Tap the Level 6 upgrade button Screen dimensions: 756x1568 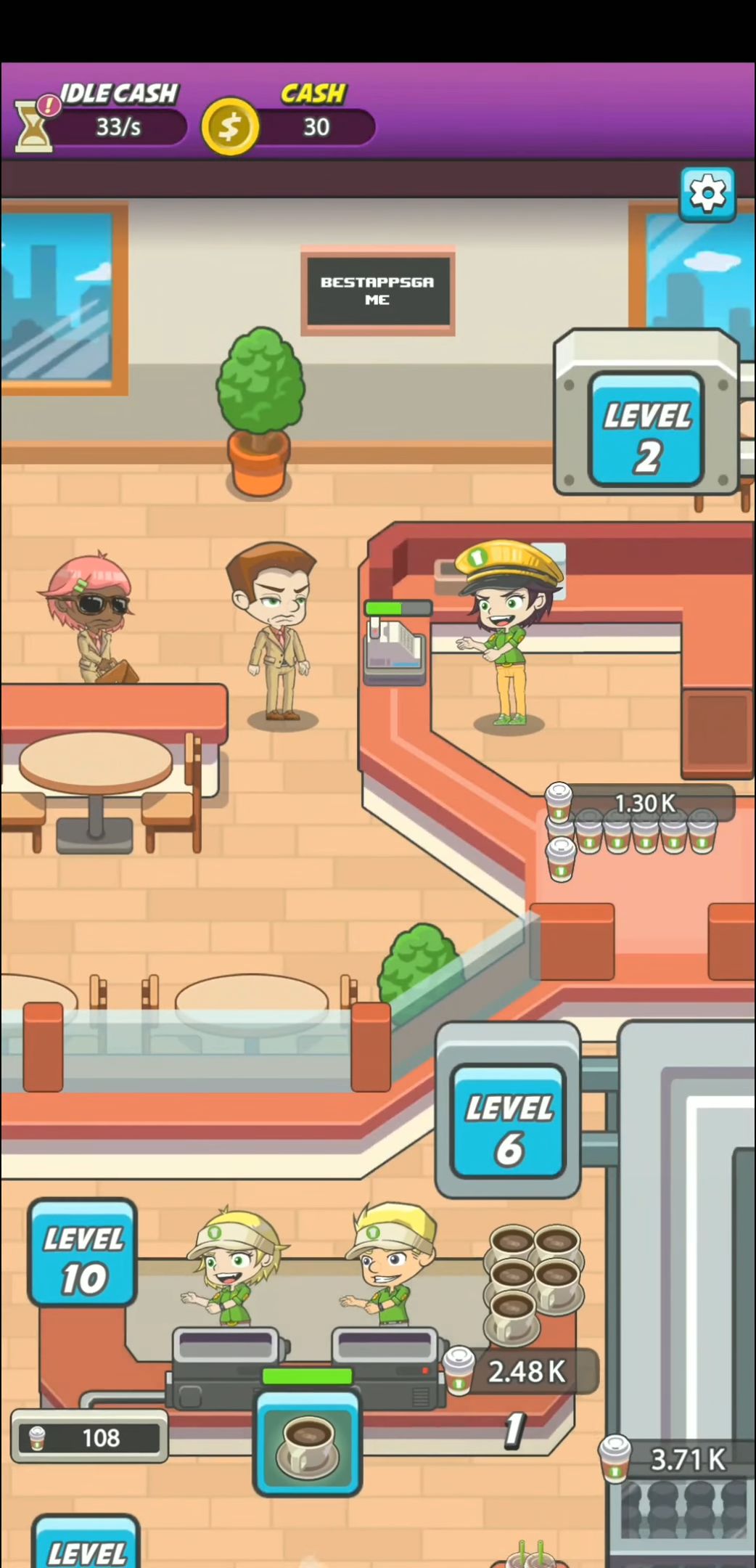point(508,1122)
